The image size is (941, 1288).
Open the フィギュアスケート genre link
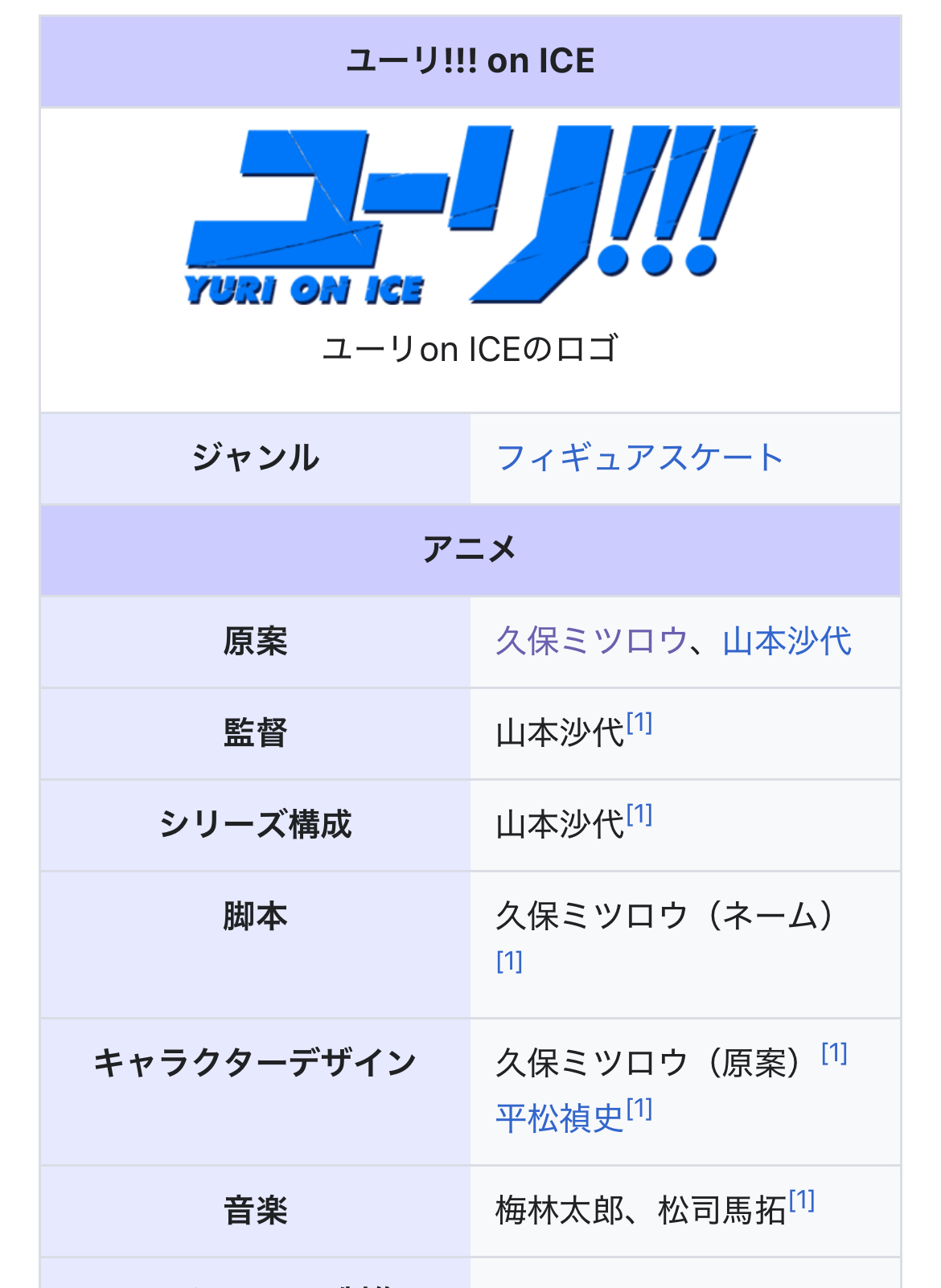point(639,457)
